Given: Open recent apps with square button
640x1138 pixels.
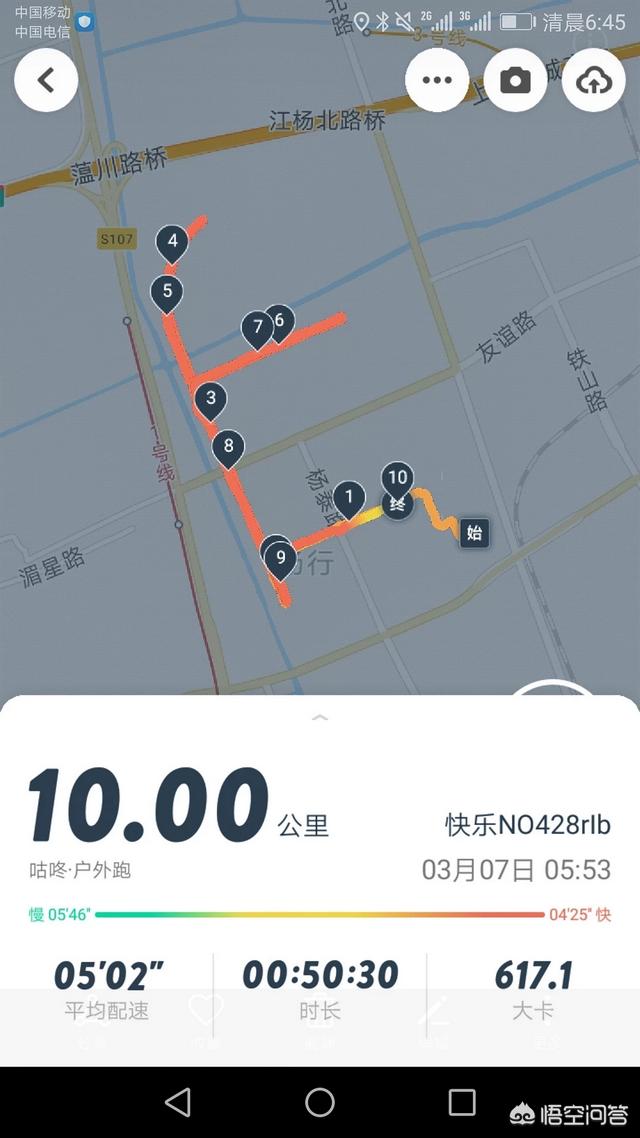Looking at the screenshot, I should coord(462,1102).
